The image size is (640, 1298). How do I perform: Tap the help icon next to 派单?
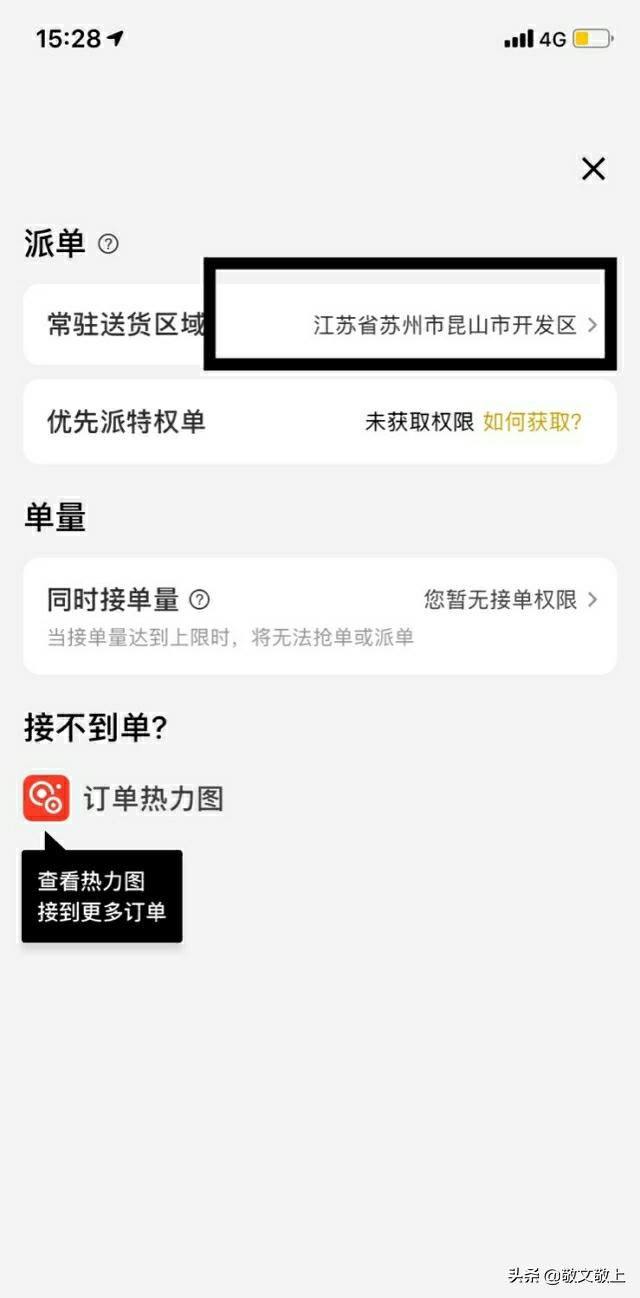tap(109, 244)
